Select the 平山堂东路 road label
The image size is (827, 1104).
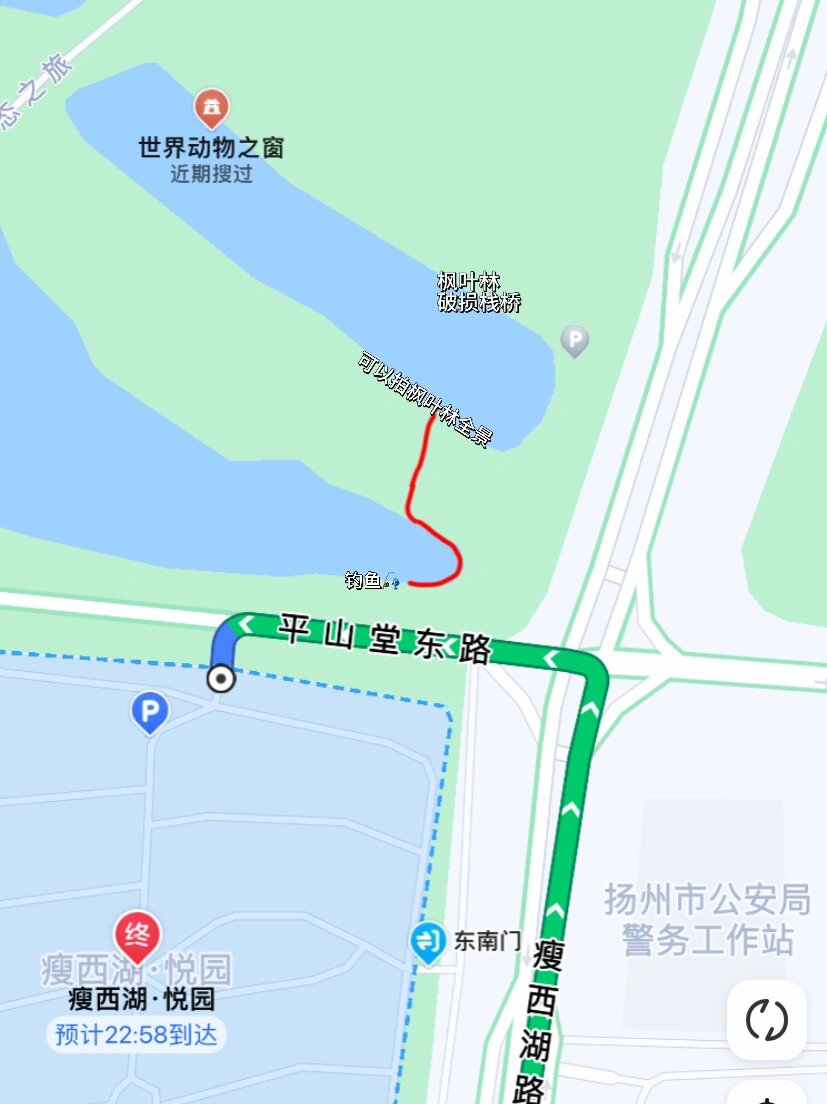[383, 638]
